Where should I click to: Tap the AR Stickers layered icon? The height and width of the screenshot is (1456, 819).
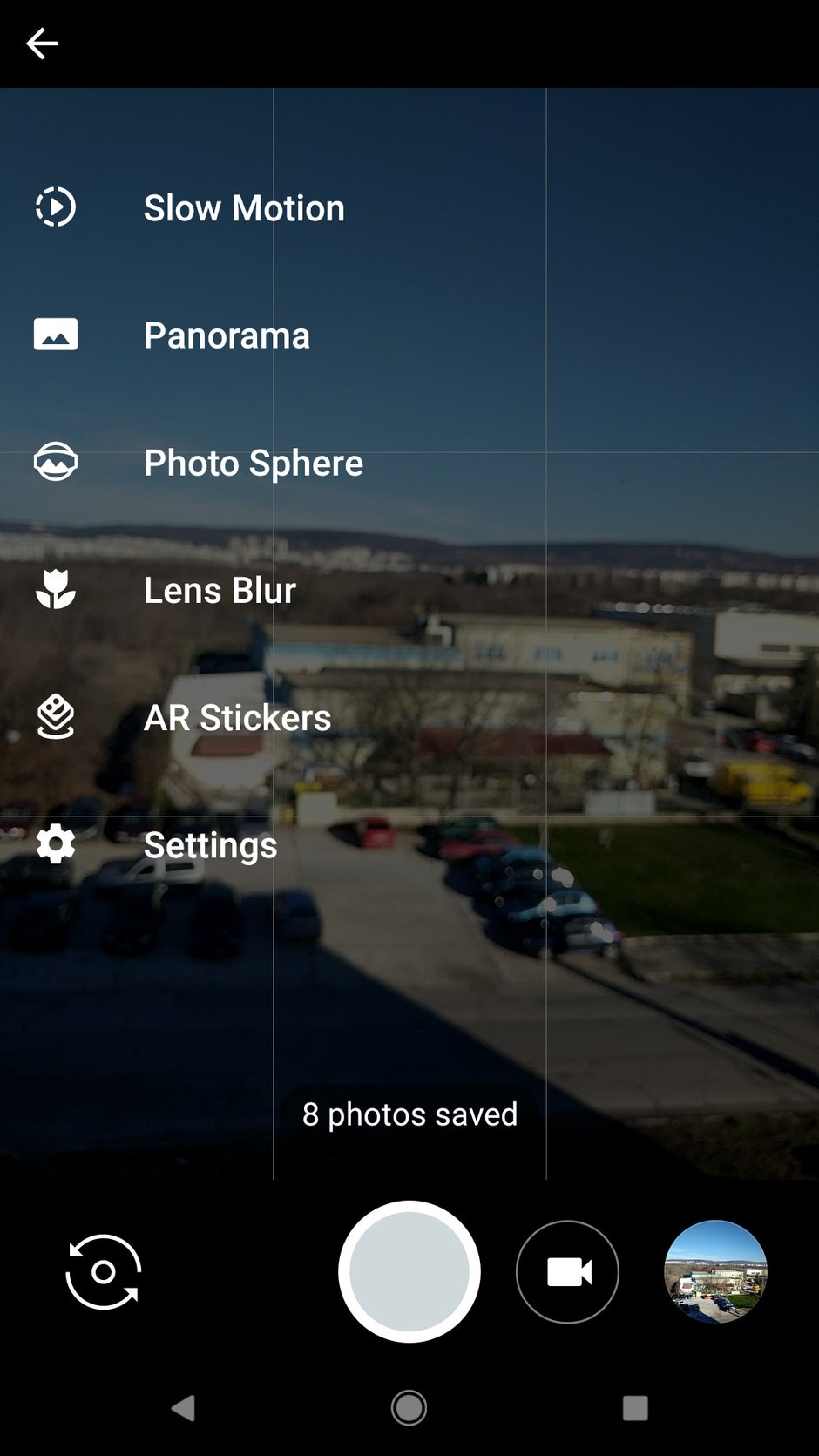(x=54, y=716)
